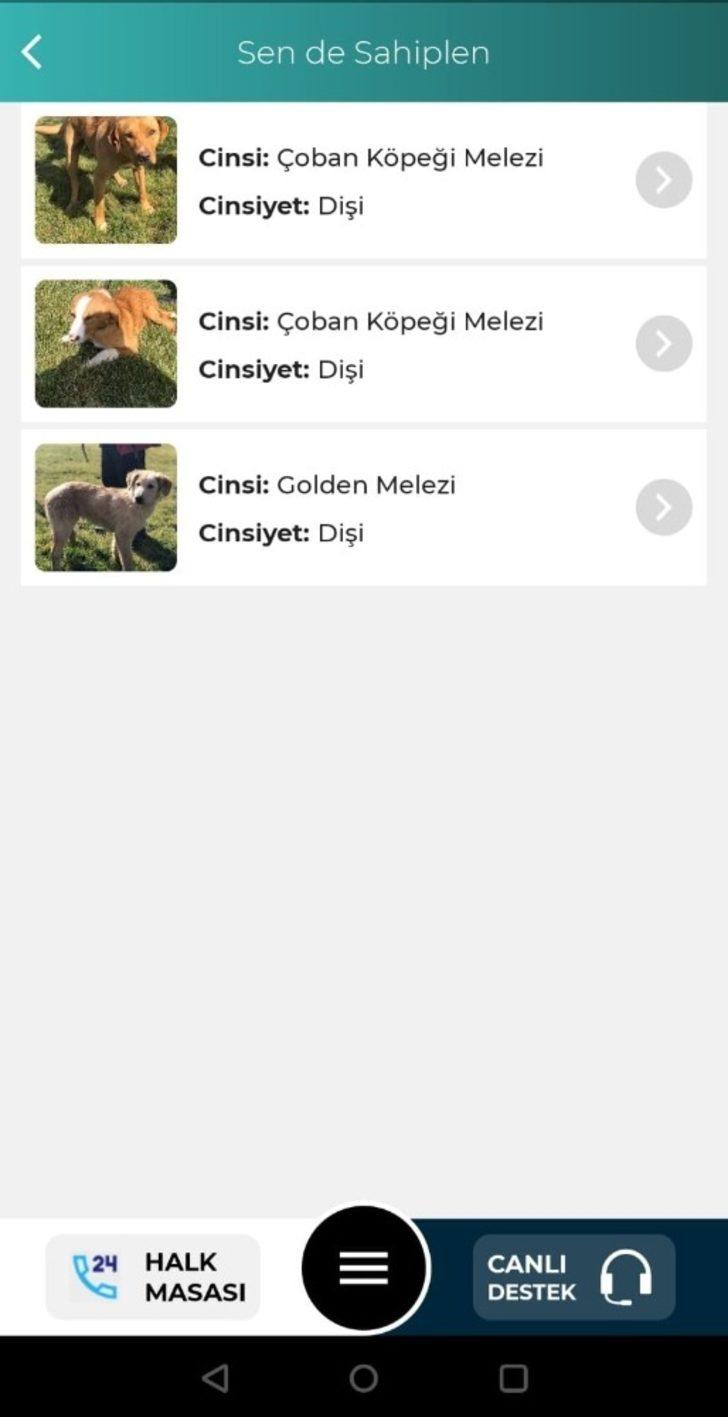Expand details of the first Çoban Köpeği Melezi
The image size is (728, 1417).
[x=663, y=180]
